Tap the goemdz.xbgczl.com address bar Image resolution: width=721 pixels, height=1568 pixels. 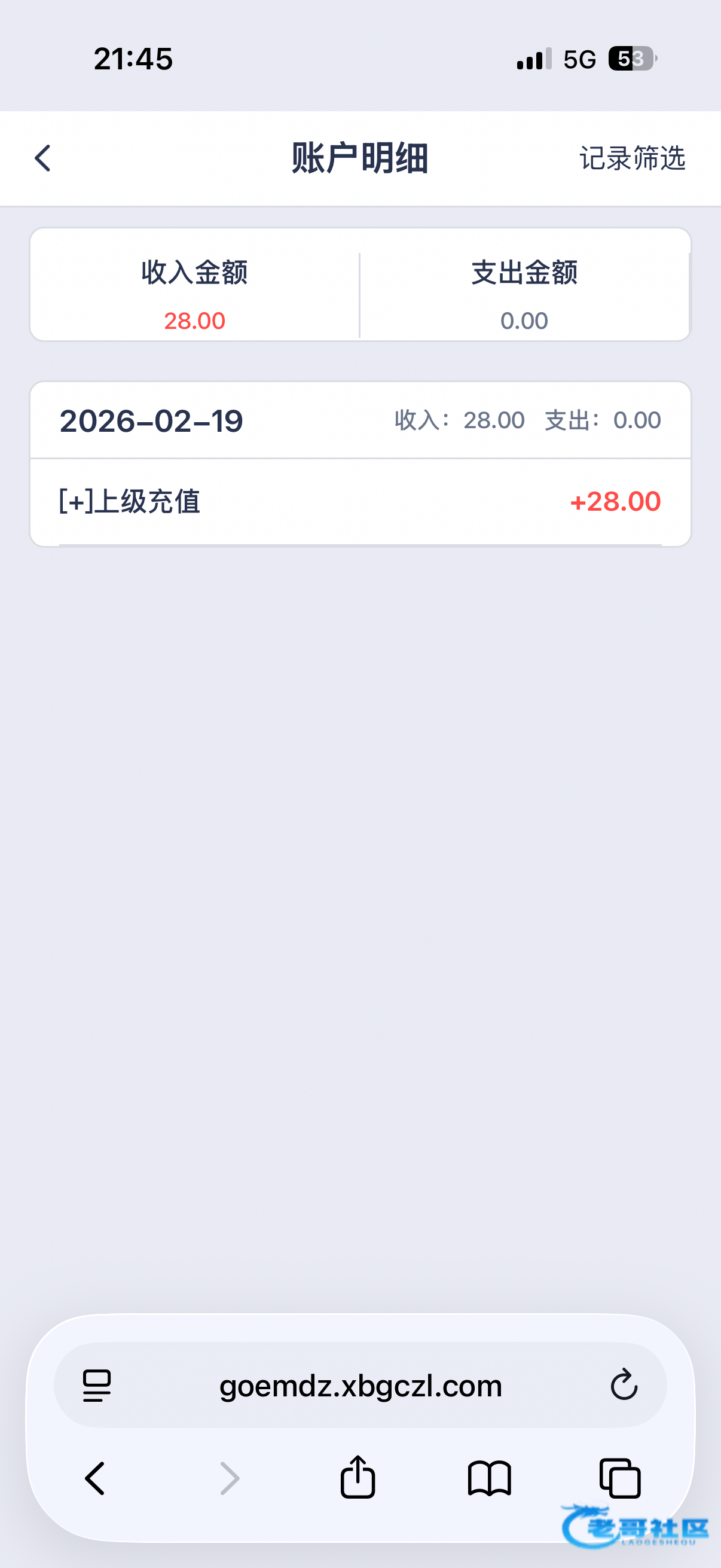coord(360,1386)
